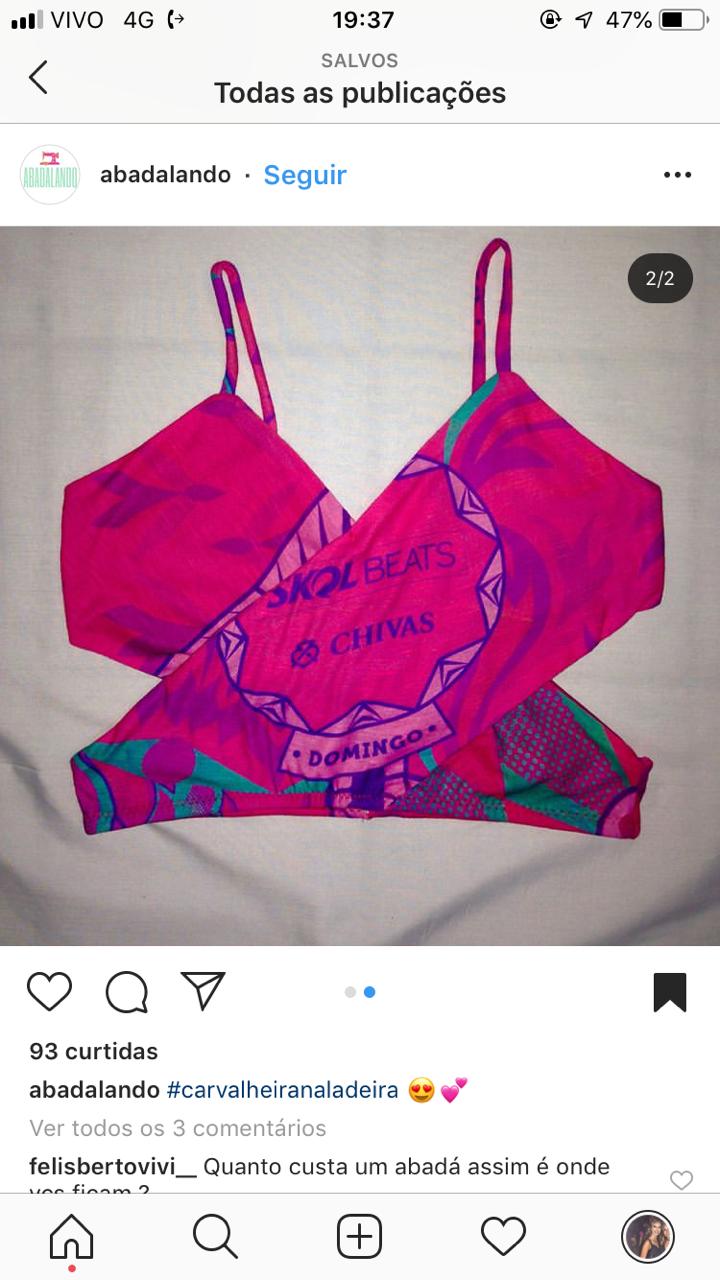Tap the abadalando username in post header
The height and width of the screenshot is (1280, 720).
click(x=165, y=175)
